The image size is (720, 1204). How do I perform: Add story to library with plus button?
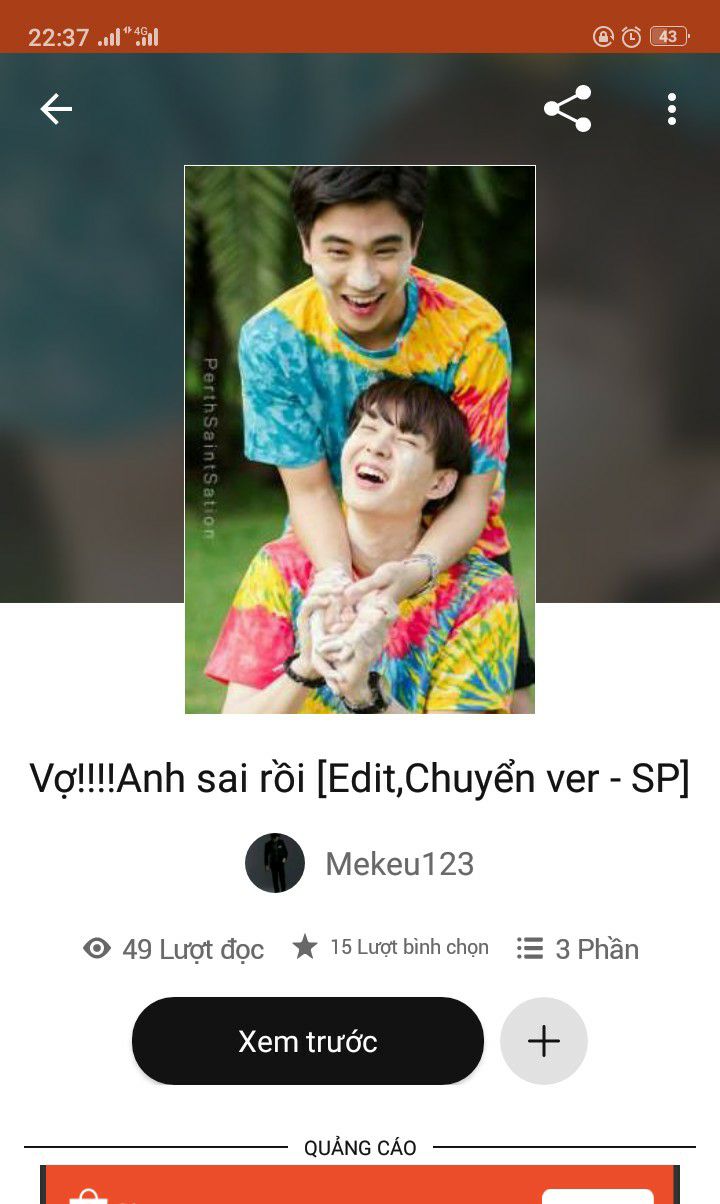(543, 1041)
